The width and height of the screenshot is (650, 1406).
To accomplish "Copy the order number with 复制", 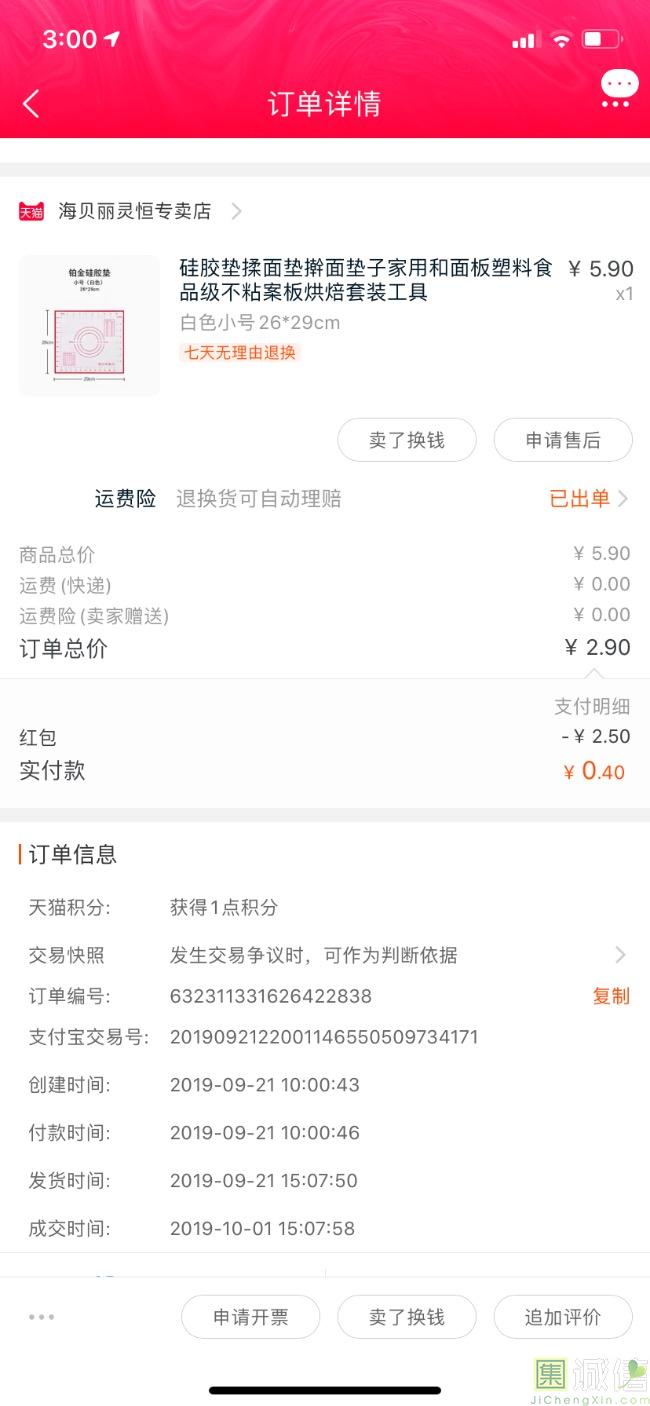I will (611, 996).
